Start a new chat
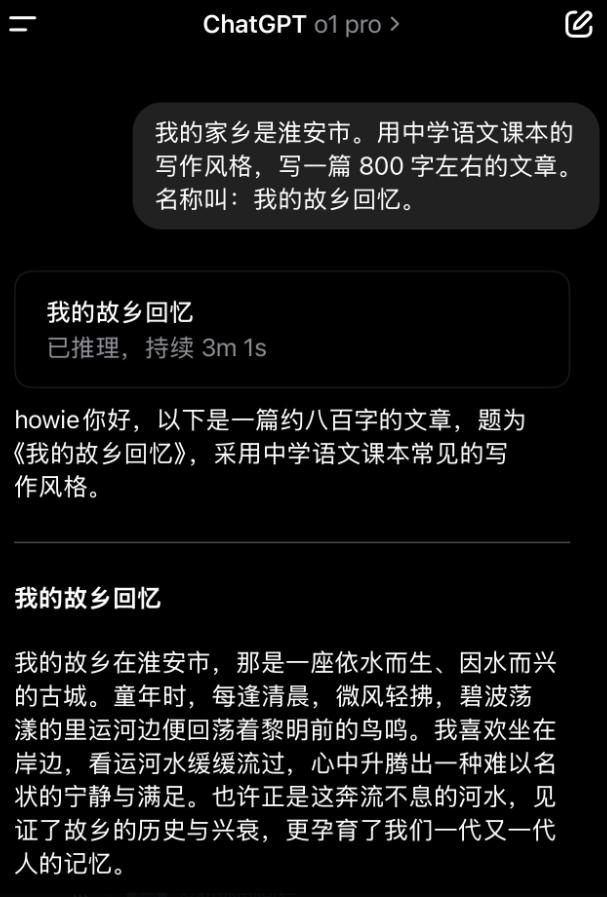 point(578,25)
